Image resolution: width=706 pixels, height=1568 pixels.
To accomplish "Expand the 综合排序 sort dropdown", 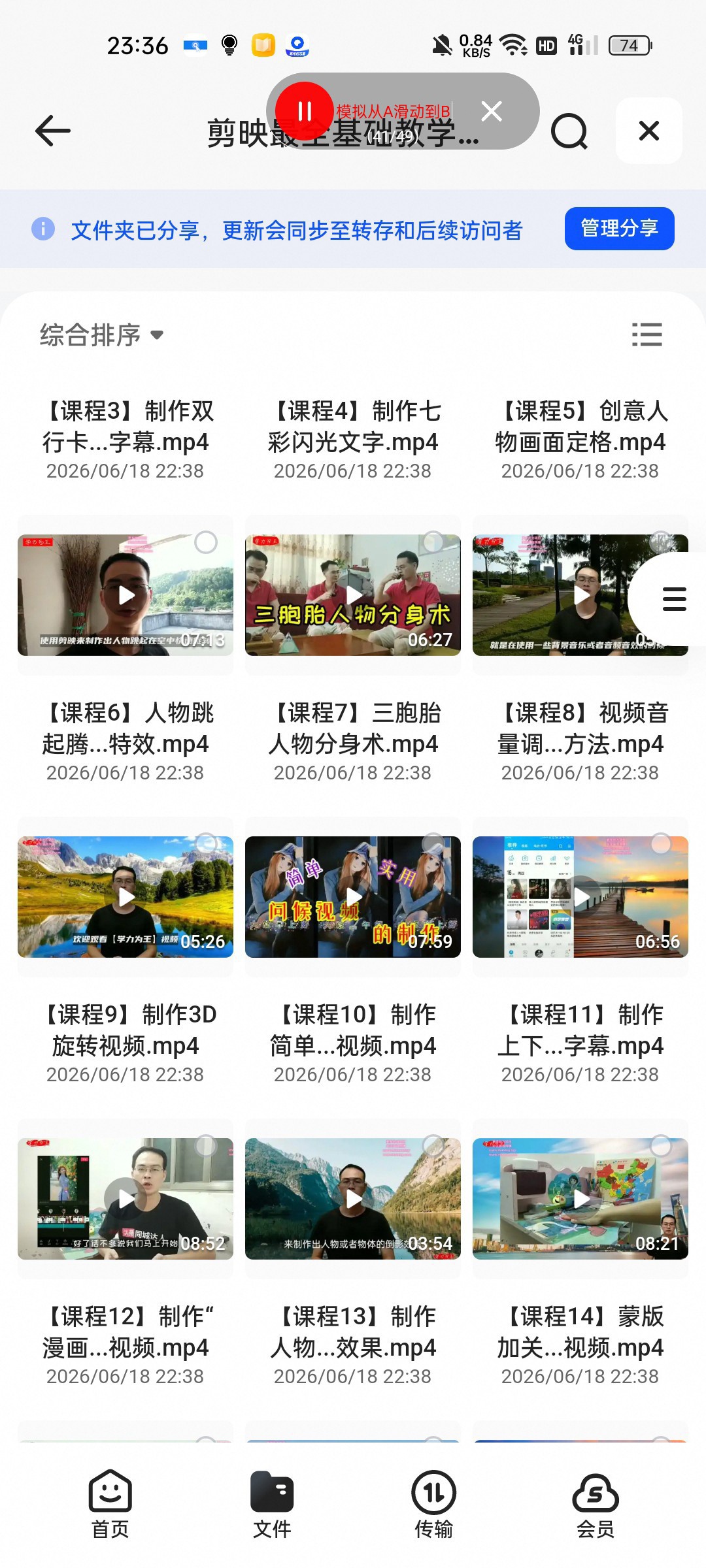I will click(101, 335).
